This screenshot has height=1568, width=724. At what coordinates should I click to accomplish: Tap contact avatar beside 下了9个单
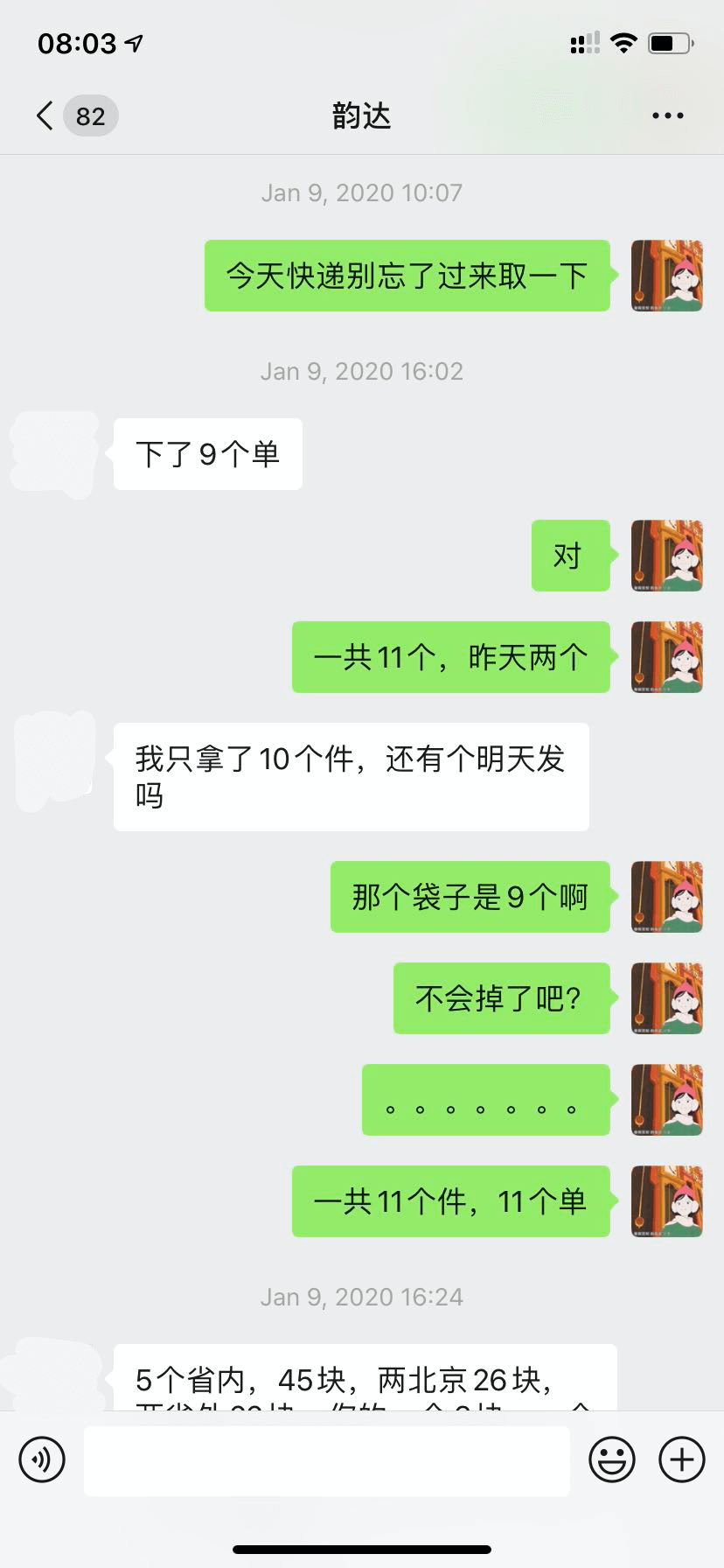(54, 454)
